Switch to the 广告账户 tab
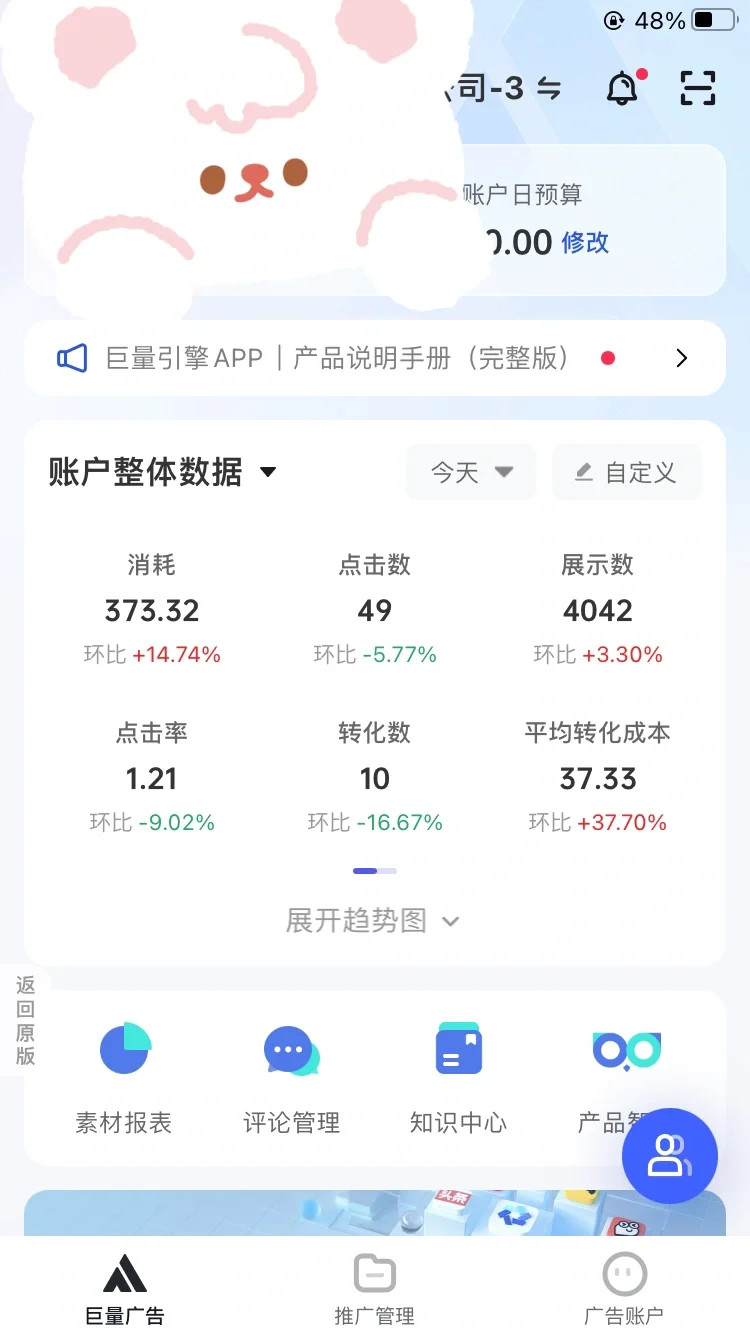Image resolution: width=750 pixels, height=1334 pixels. point(624,1288)
